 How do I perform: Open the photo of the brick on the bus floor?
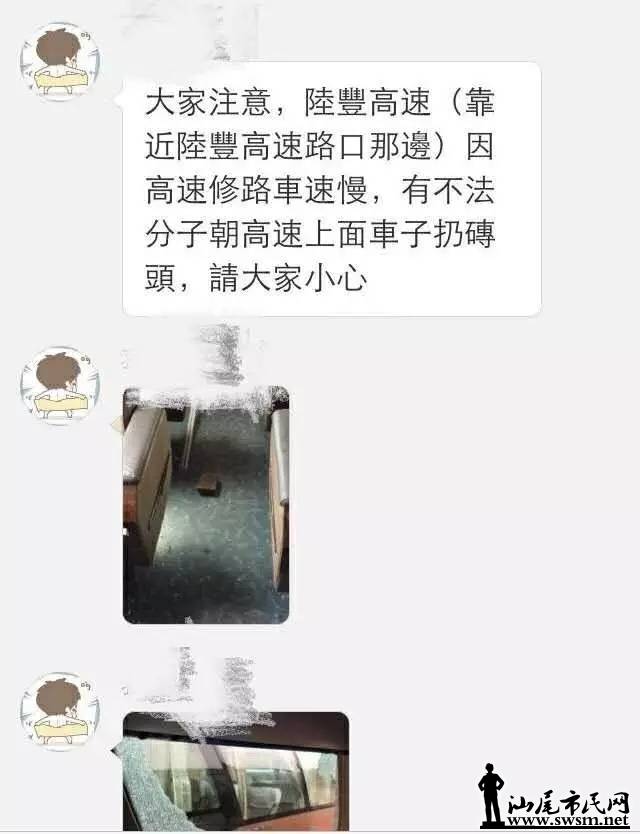(206, 506)
